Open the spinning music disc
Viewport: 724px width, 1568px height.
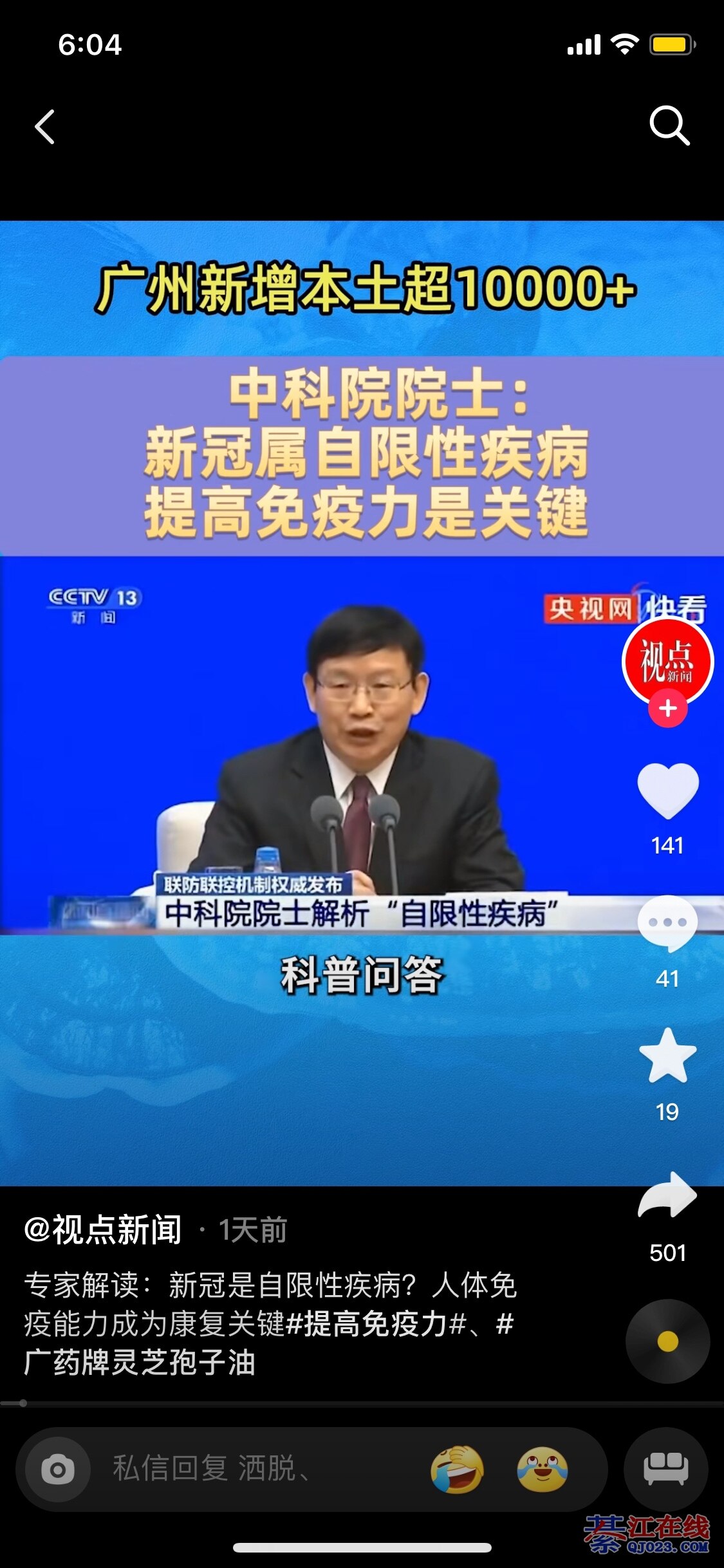tap(668, 1341)
